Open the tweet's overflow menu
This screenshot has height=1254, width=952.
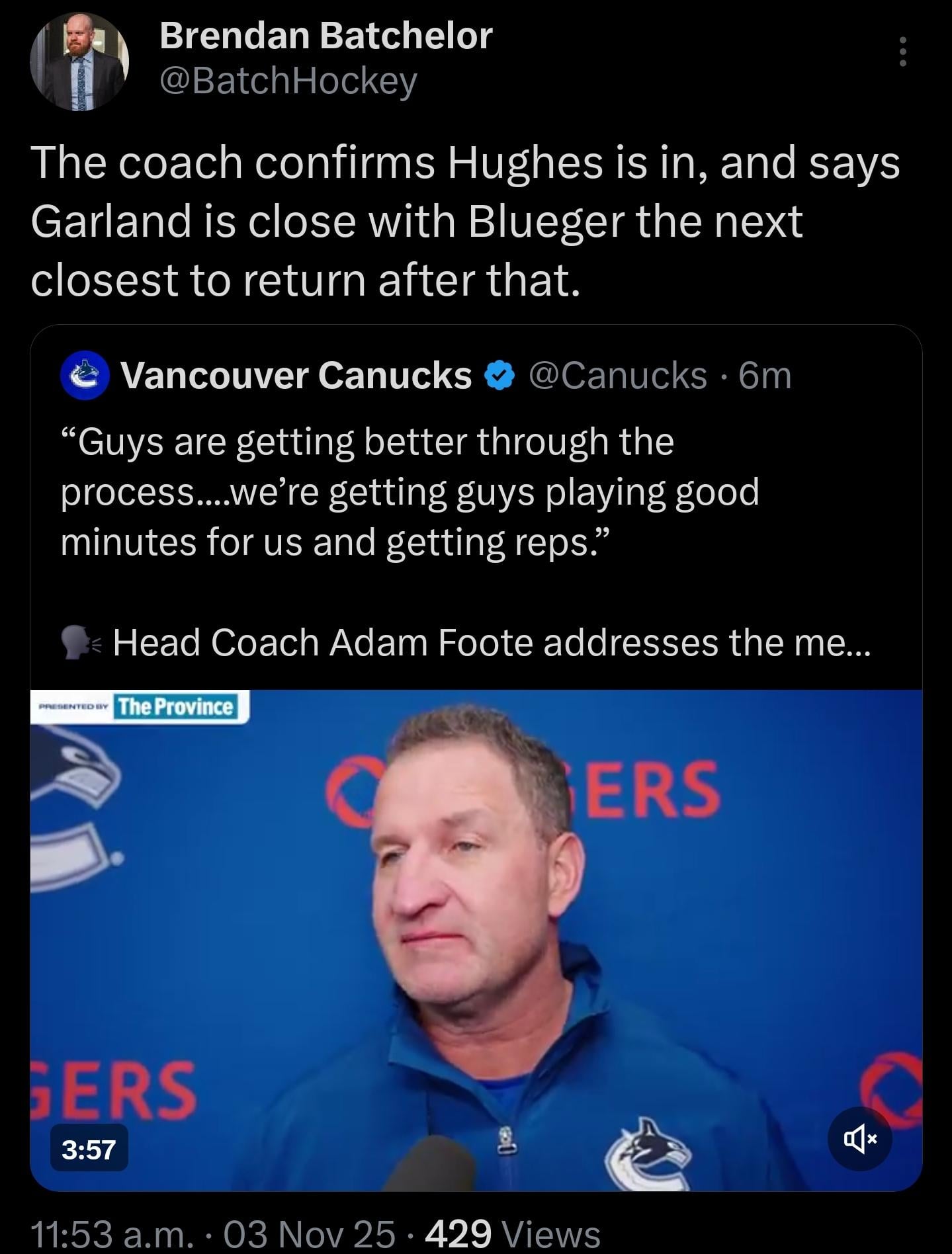click(x=902, y=52)
